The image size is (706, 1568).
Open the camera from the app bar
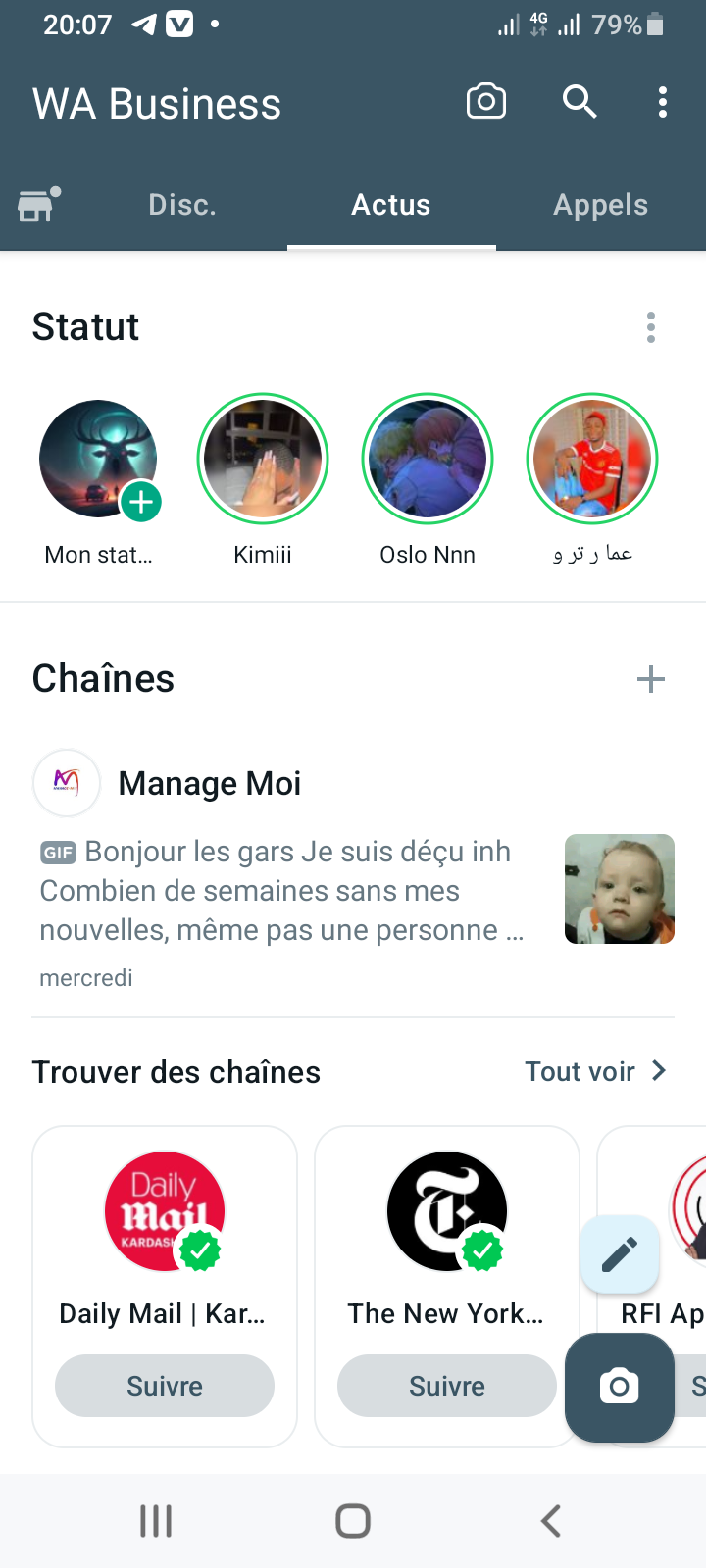(x=486, y=102)
